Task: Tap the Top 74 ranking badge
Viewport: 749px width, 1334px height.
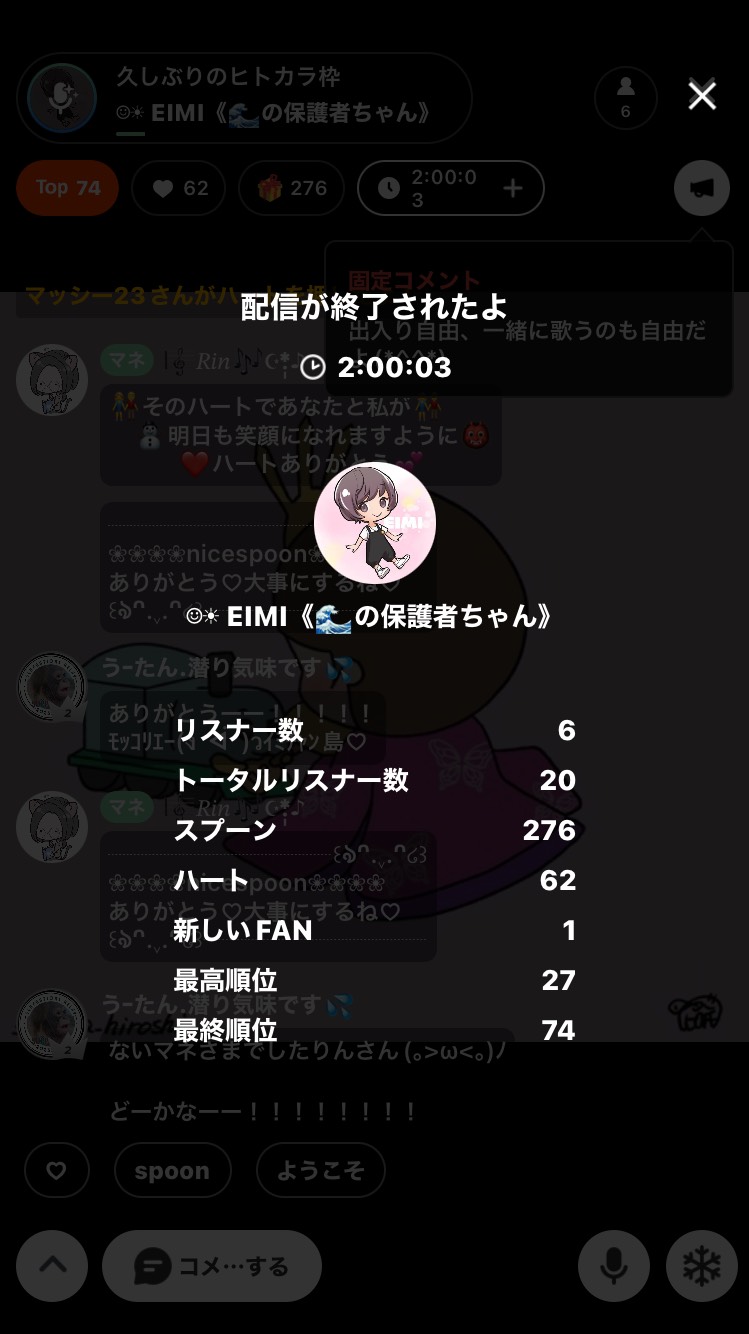Action: pyautogui.click(x=67, y=188)
